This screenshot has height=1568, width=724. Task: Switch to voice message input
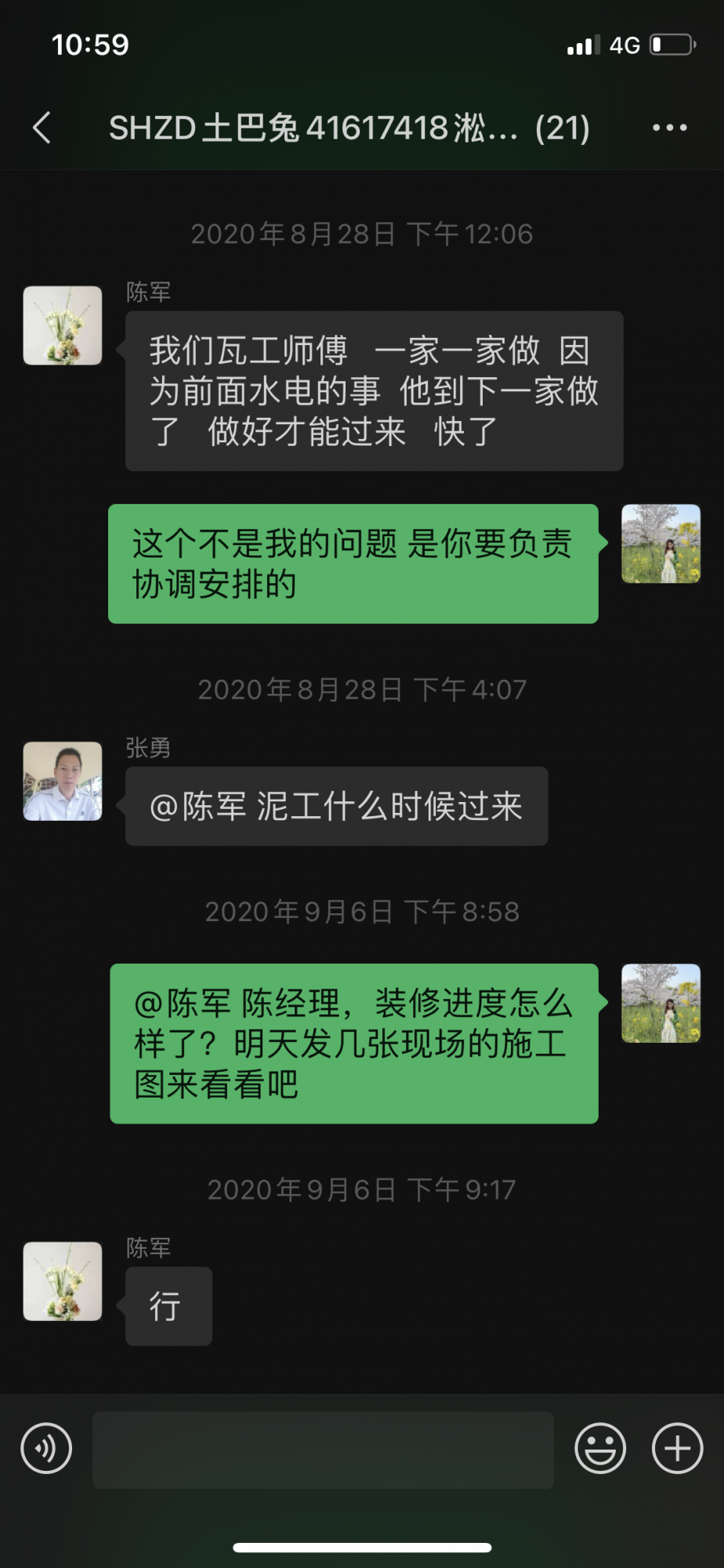(47, 1448)
